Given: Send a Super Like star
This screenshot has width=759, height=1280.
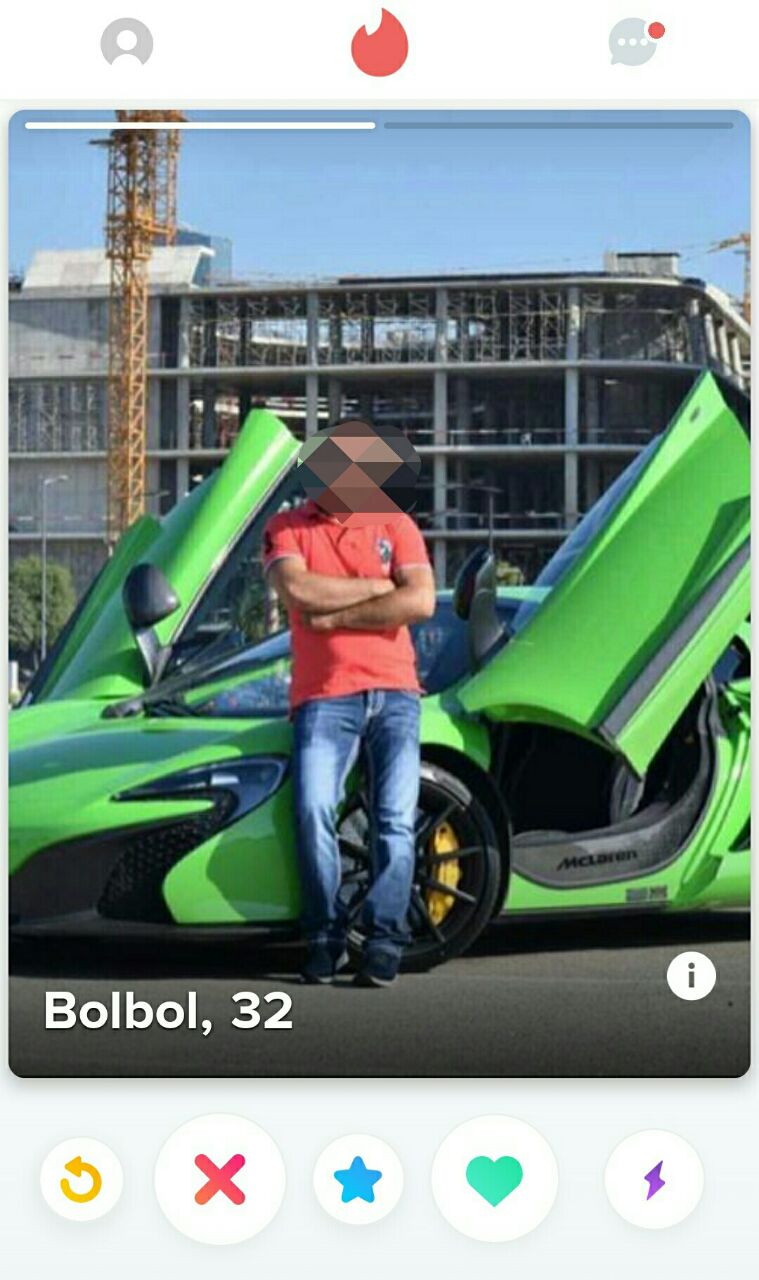Looking at the screenshot, I should point(358,1180).
